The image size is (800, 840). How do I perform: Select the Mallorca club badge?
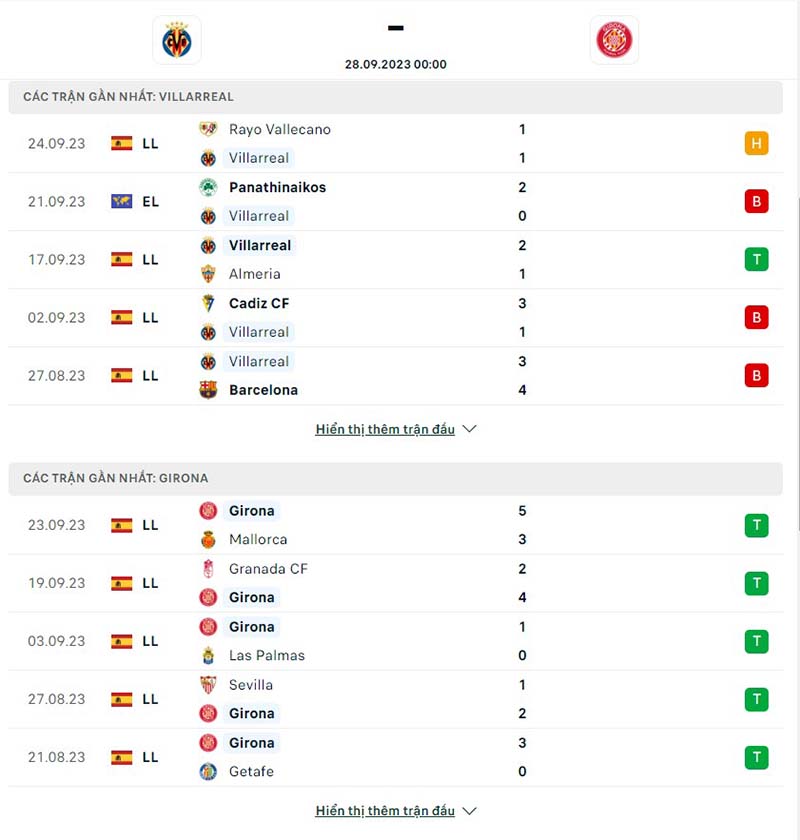(x=208, y=539)
